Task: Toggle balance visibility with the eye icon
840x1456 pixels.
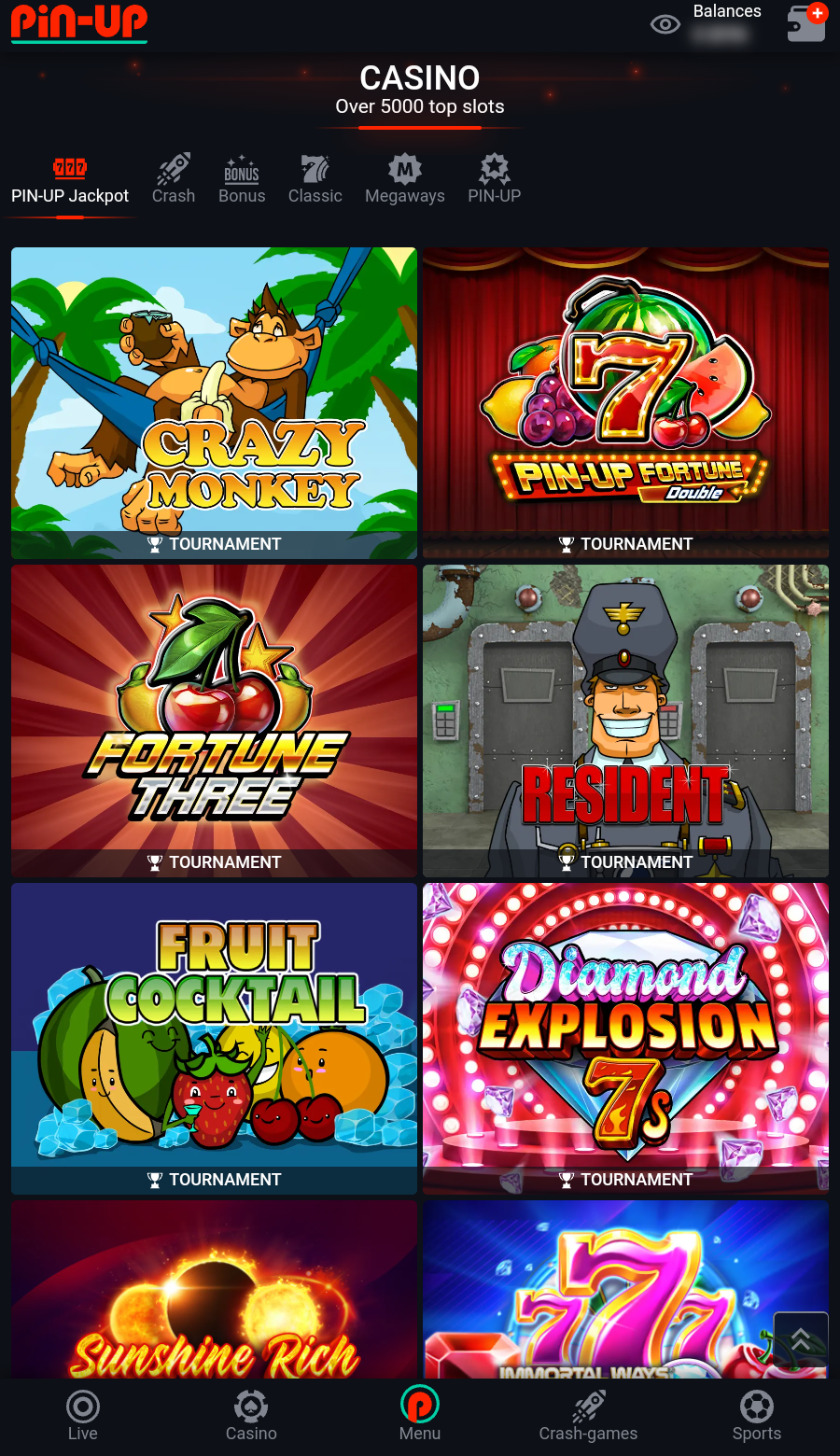Action: point(665,24)
